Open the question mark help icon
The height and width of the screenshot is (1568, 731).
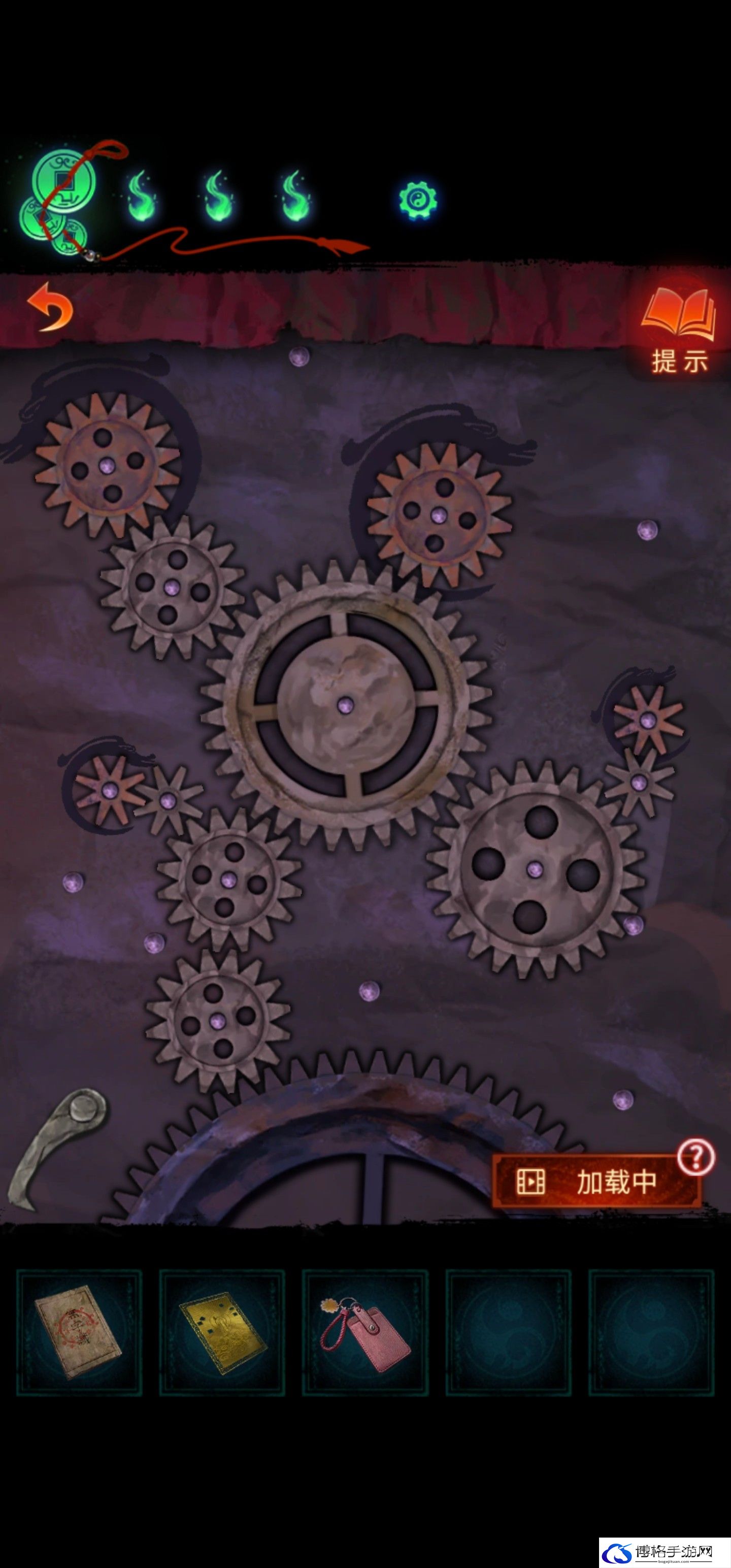point(695,1156)
